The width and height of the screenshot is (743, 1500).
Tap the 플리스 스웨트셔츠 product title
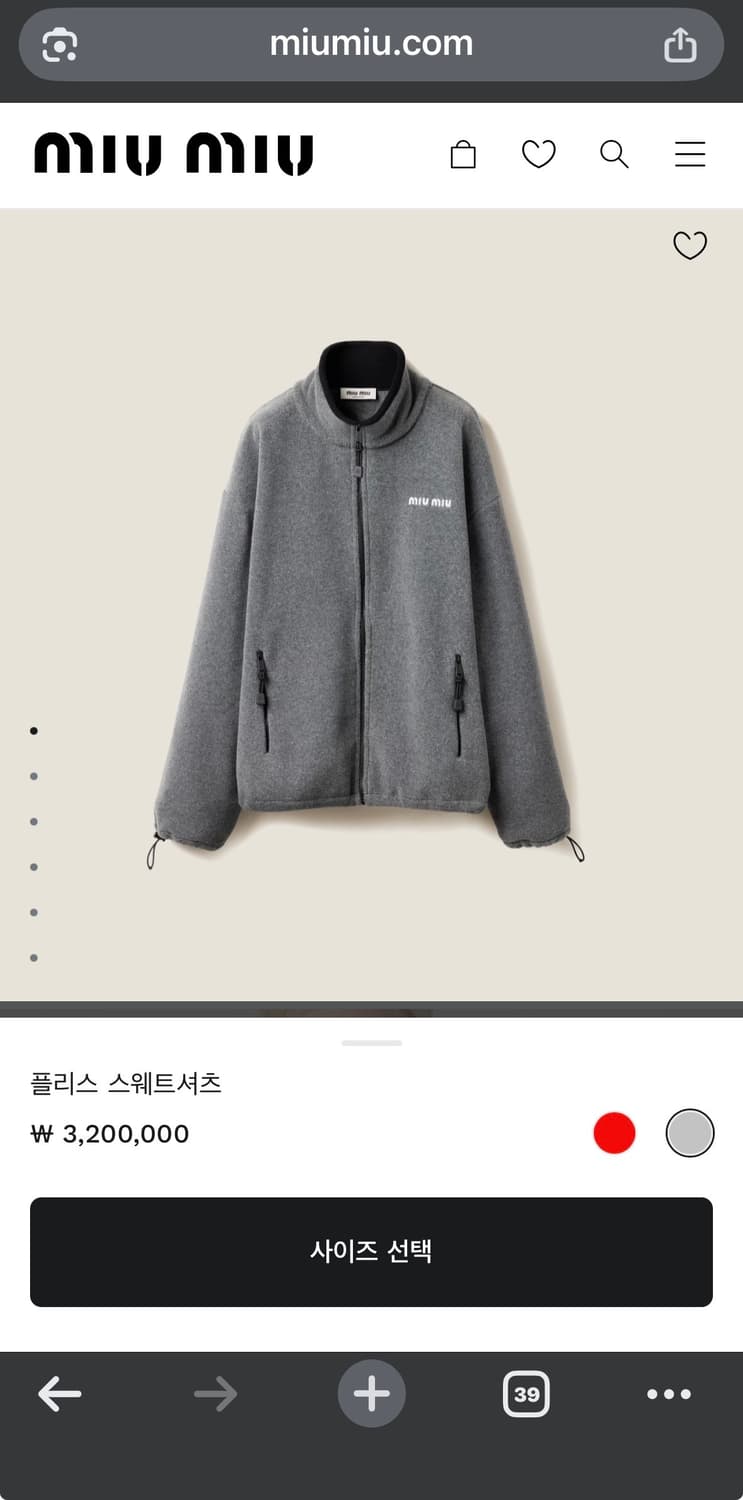point(126,1083)
